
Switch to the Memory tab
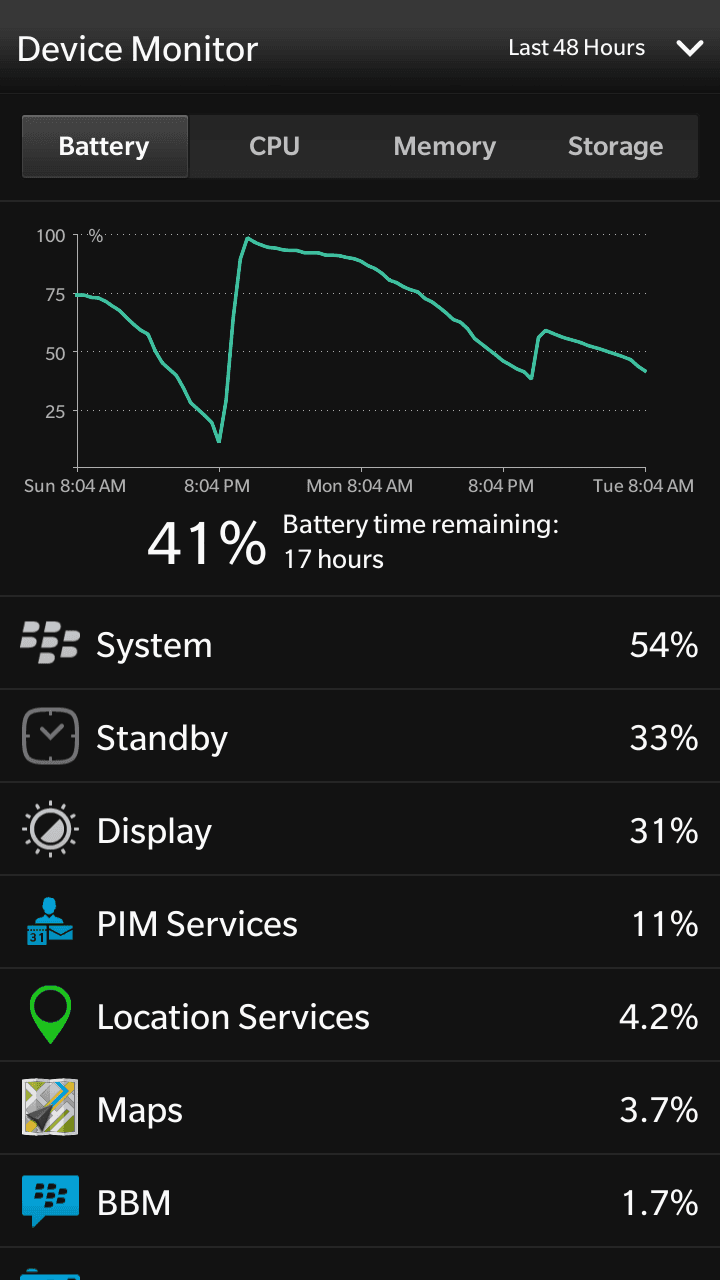pyautogui.click(x=444, y=146)
